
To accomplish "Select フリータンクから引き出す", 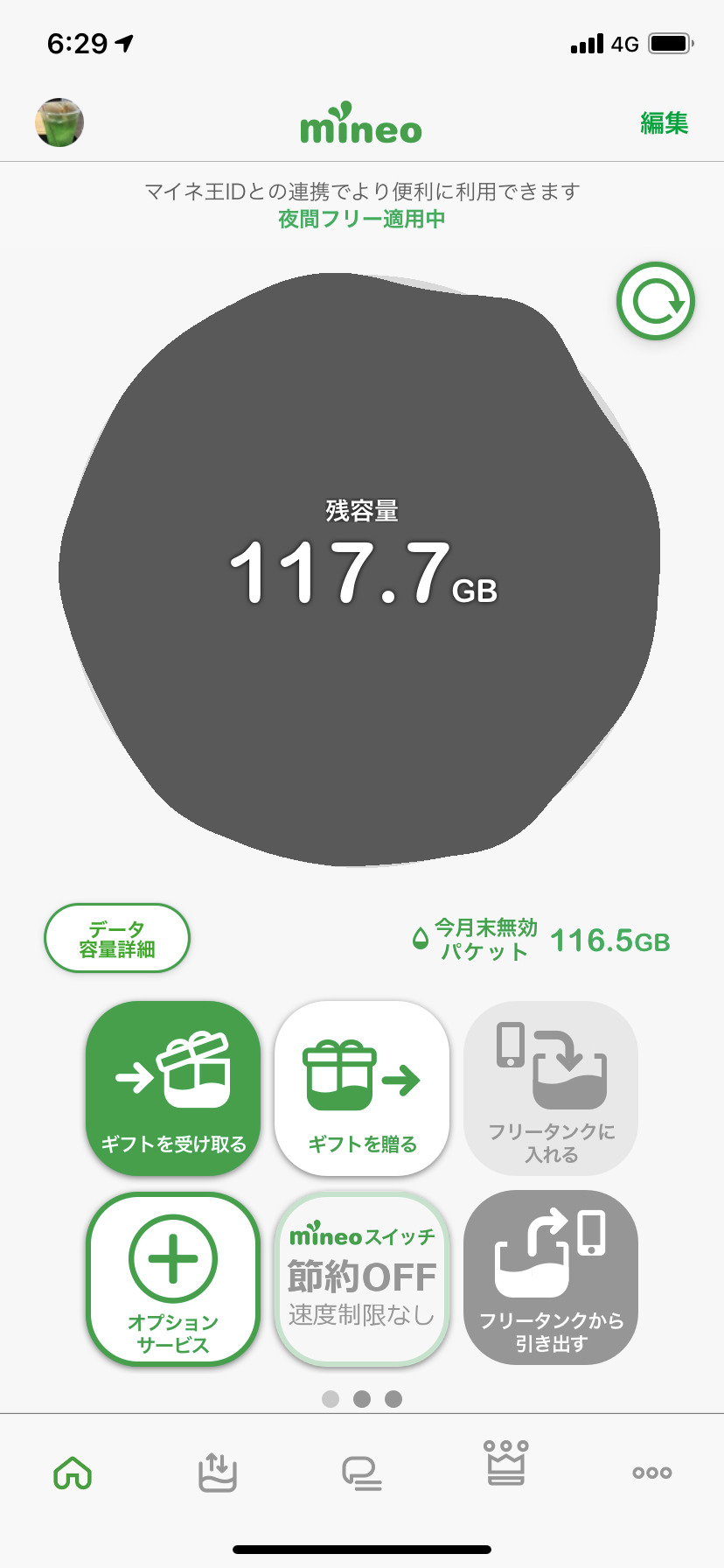I will [551, 1277].
